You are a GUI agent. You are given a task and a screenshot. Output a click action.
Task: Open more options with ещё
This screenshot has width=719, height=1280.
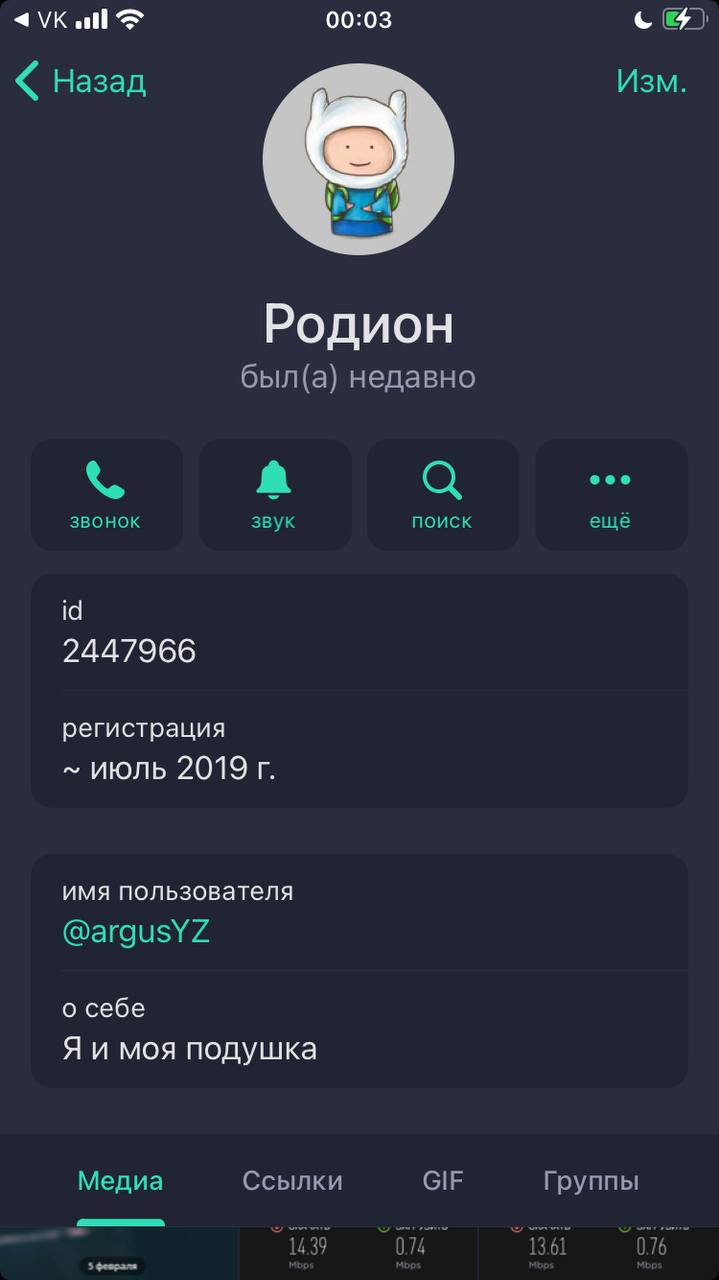pyautogui.click(x=610, y=495)
